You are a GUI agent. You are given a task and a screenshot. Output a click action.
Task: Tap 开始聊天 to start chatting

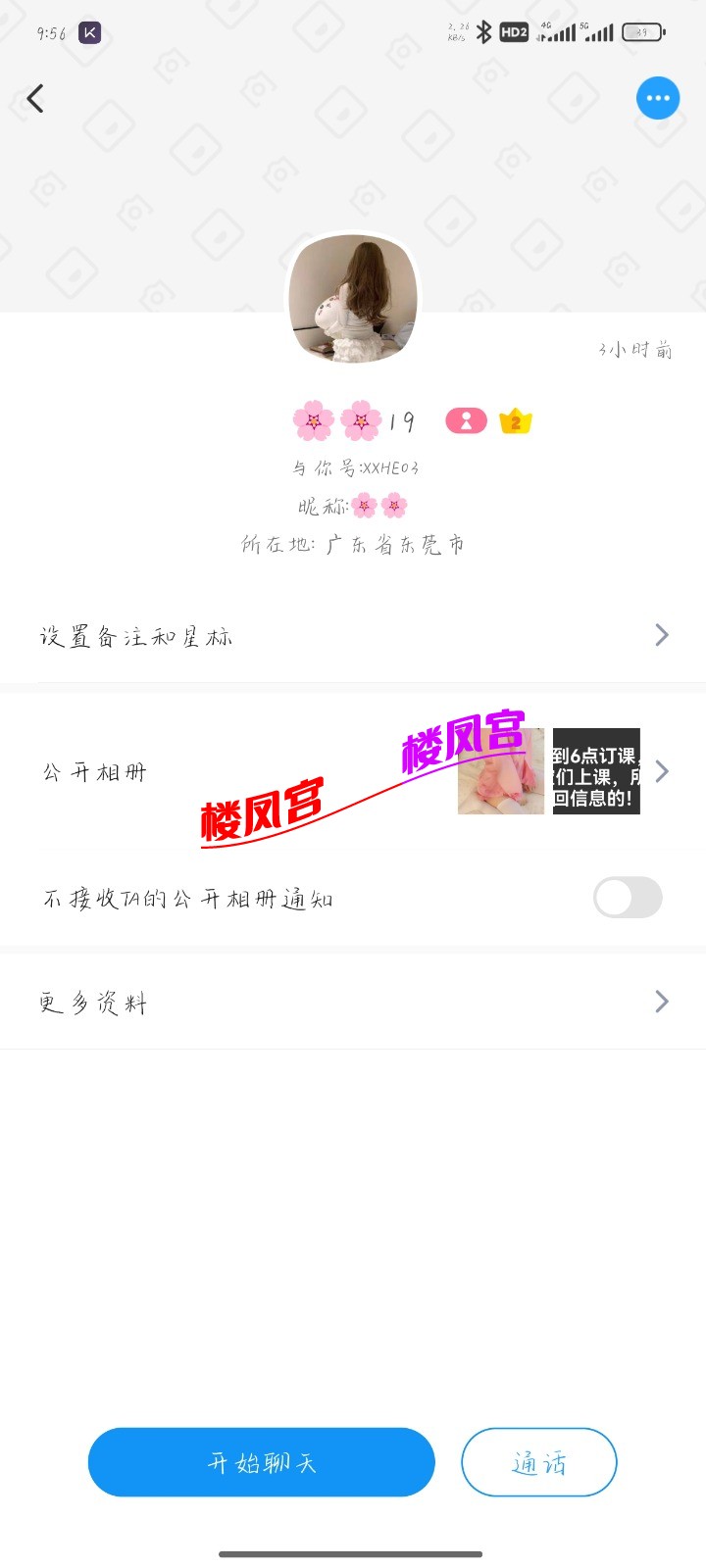[262, 1462]
